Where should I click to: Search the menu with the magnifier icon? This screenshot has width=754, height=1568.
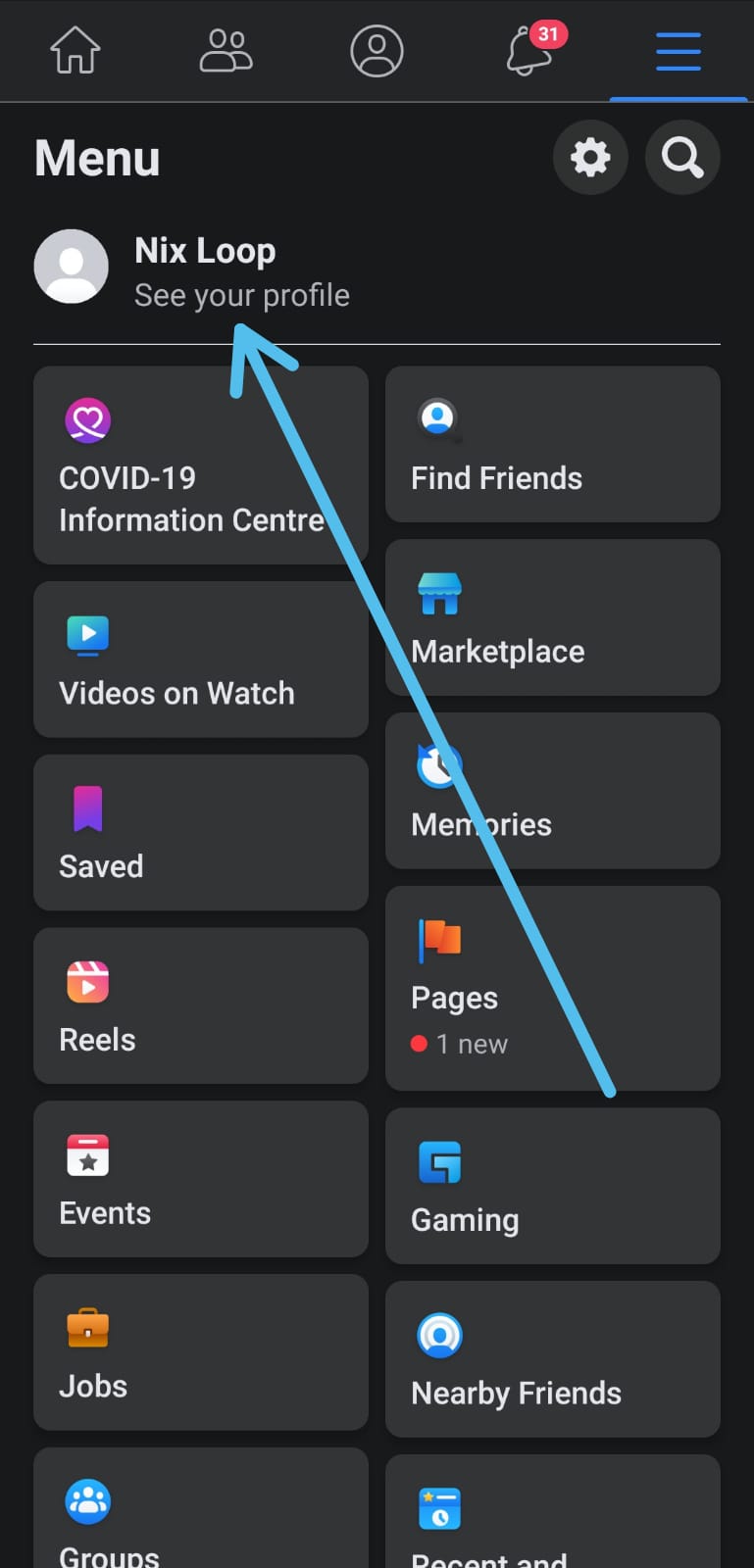[682, 157]
